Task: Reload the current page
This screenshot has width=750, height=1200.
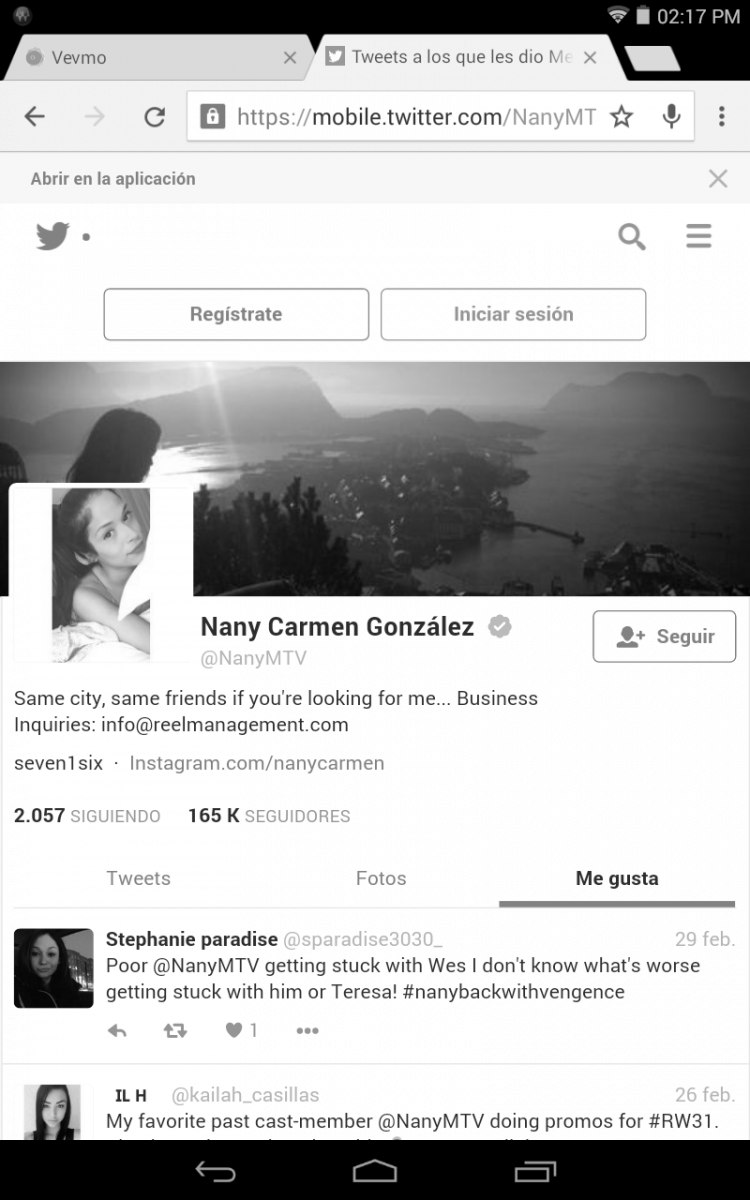Action: coord(154,117)
